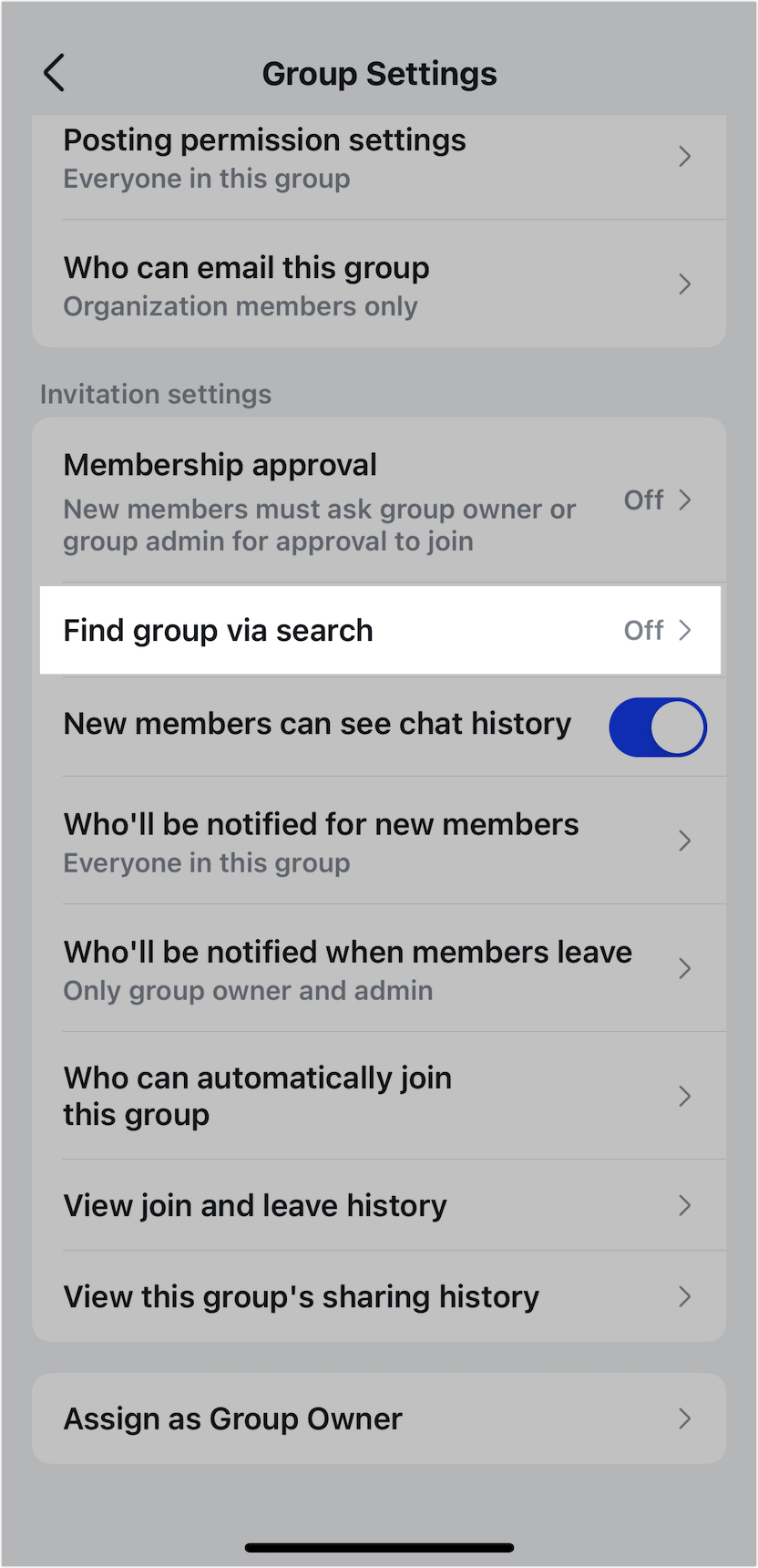
Task: Tap the chevron beside Assign as Group Owner
Action: [x=686, y=1418]
